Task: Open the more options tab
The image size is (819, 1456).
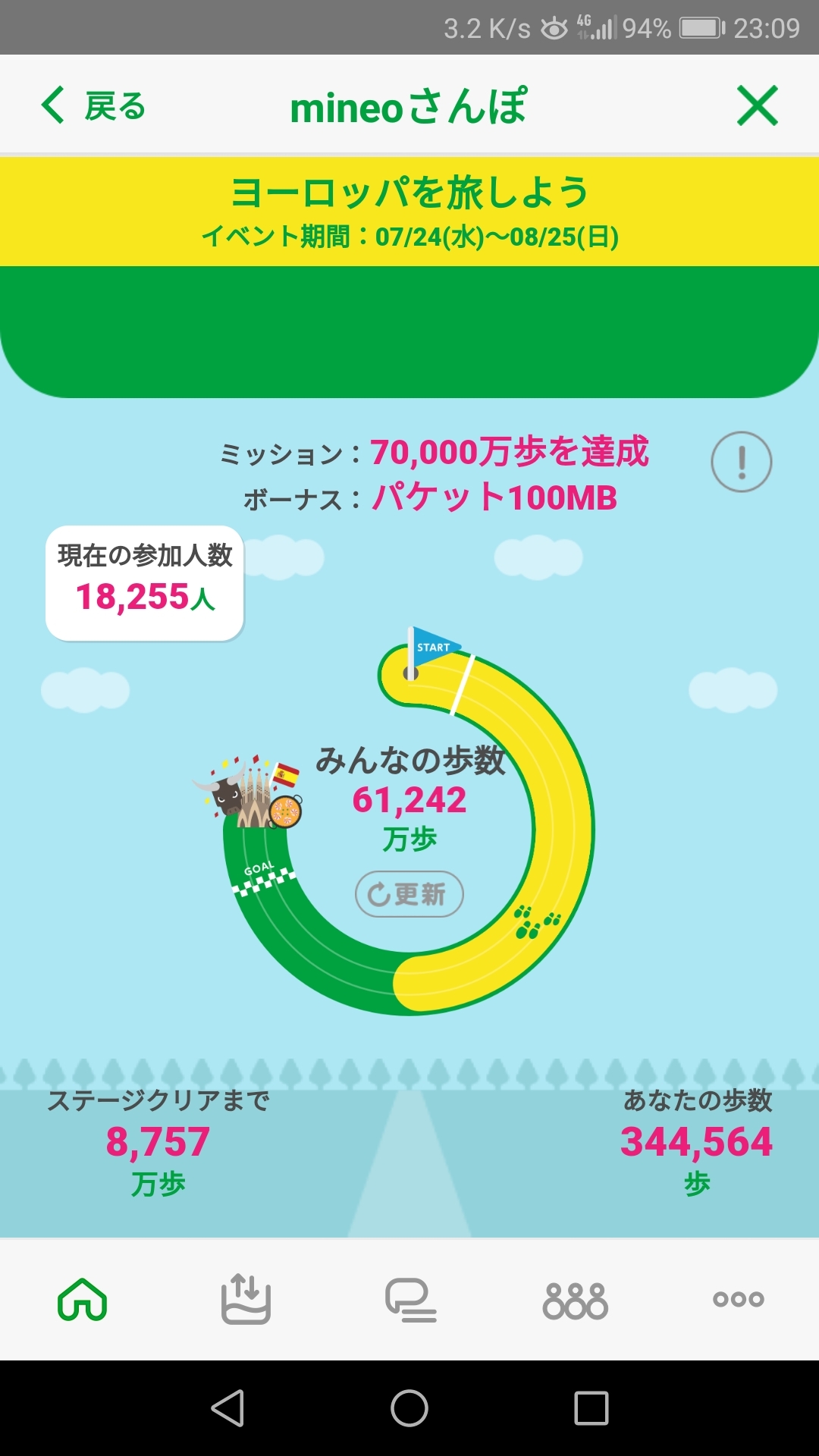Action: click(x=738, y=1299)
